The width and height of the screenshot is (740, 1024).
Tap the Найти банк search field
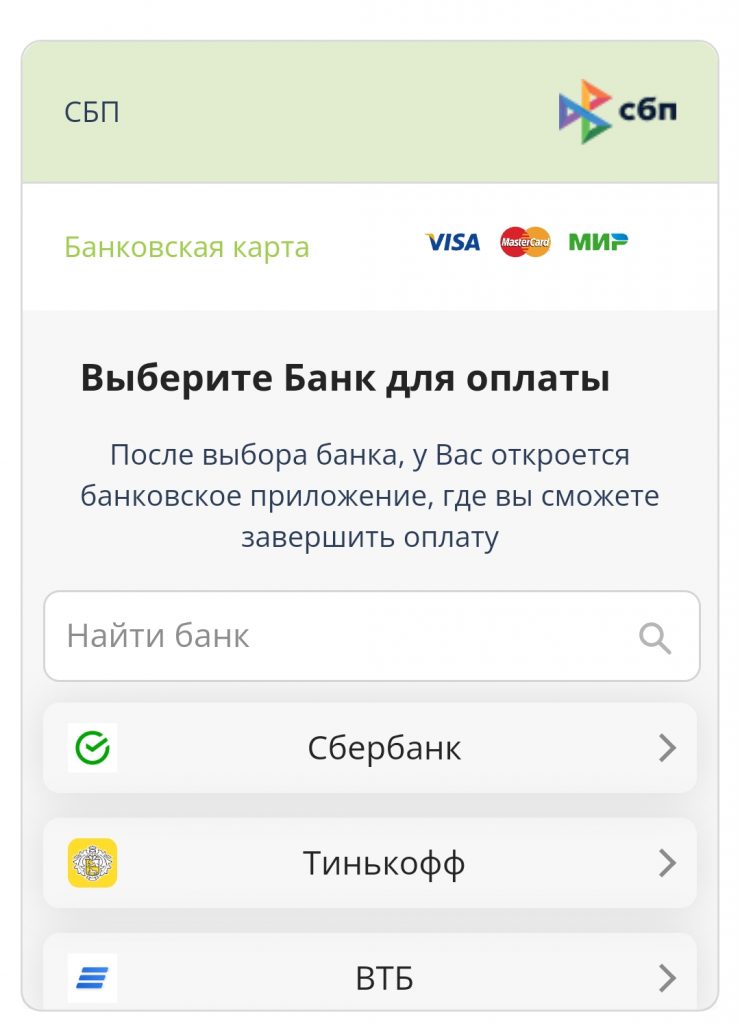tap(350, 636)
